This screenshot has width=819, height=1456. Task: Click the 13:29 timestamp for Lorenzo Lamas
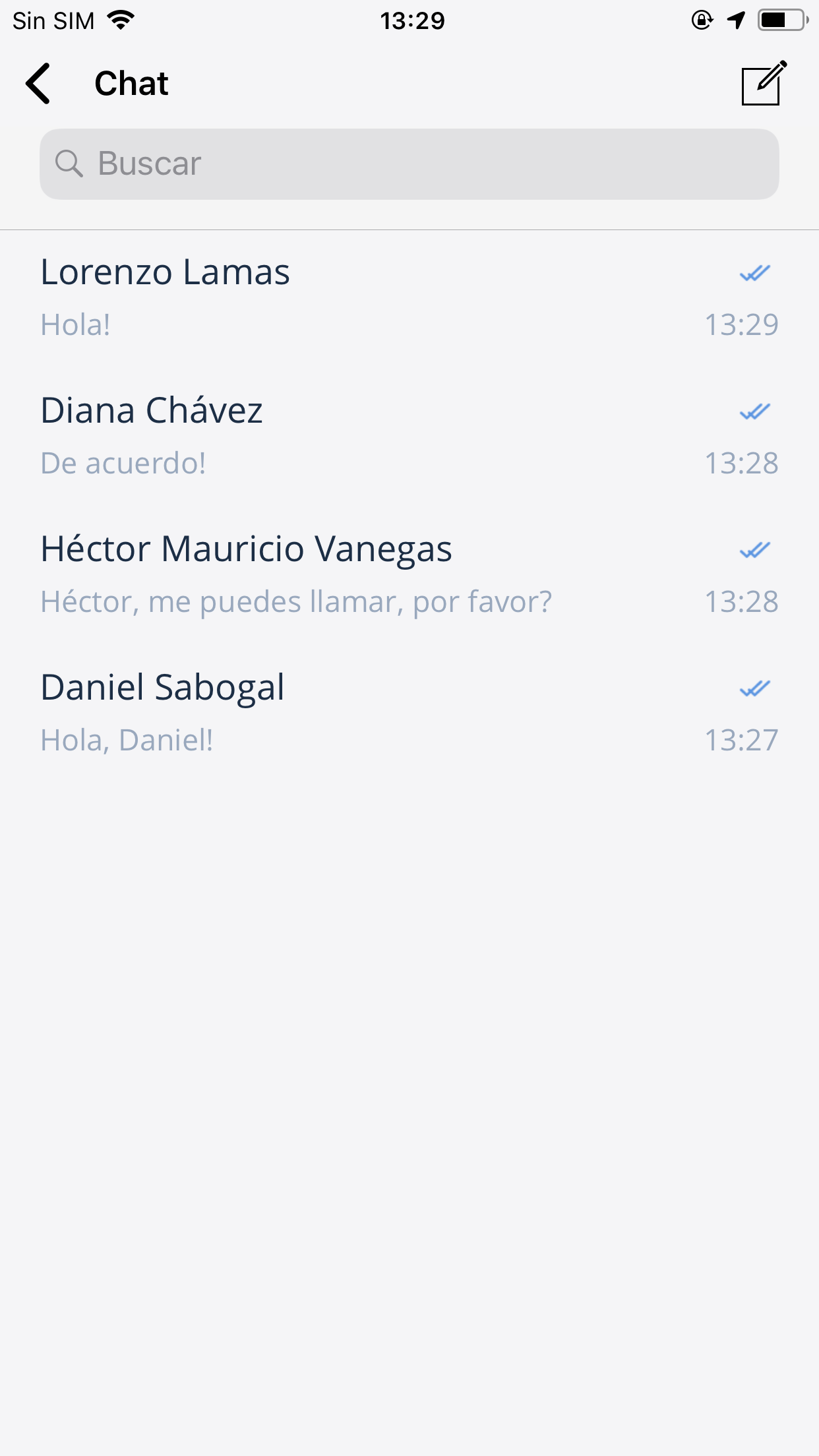(741, 324)
